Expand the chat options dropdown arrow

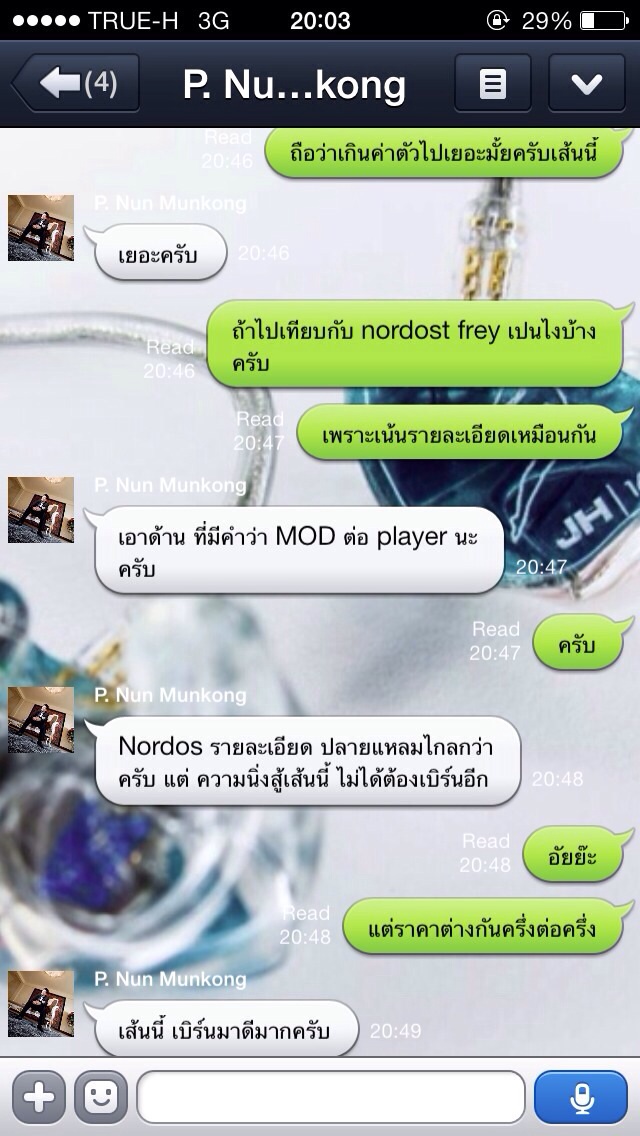(x=587, y=84)
